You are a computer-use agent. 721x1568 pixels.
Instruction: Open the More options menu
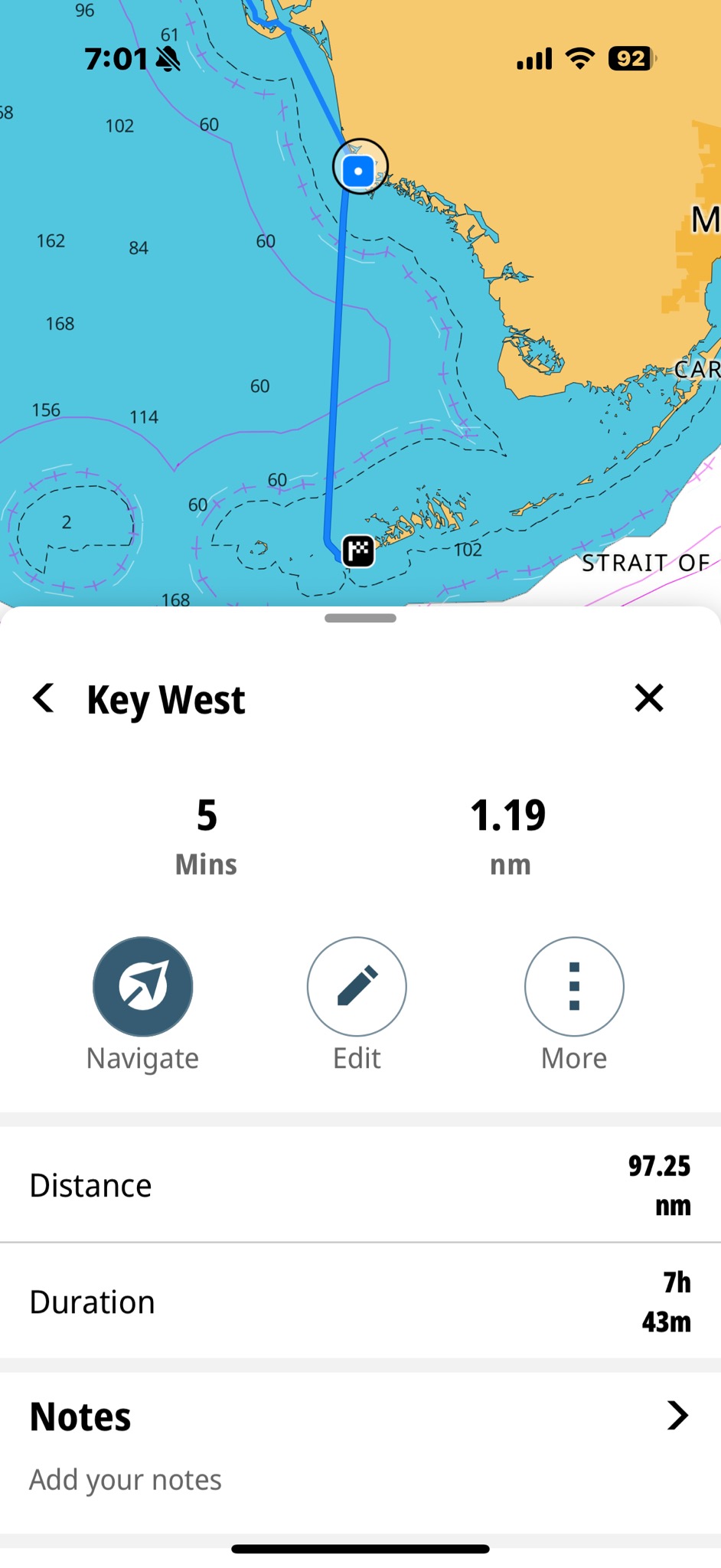pyautogui.click(x=574, y=987)
